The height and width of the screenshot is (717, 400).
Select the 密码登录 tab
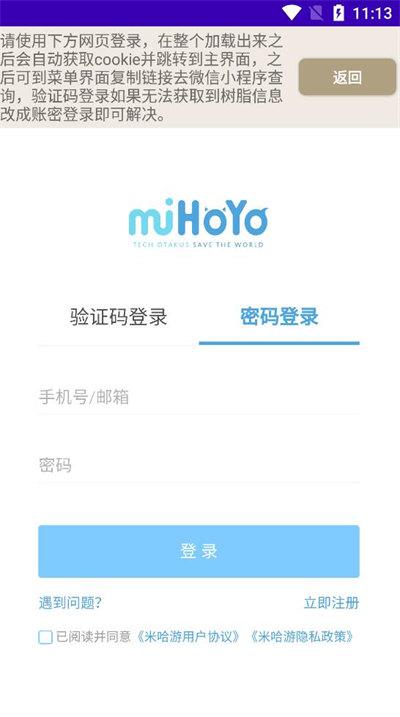click(x=279, y=317)
